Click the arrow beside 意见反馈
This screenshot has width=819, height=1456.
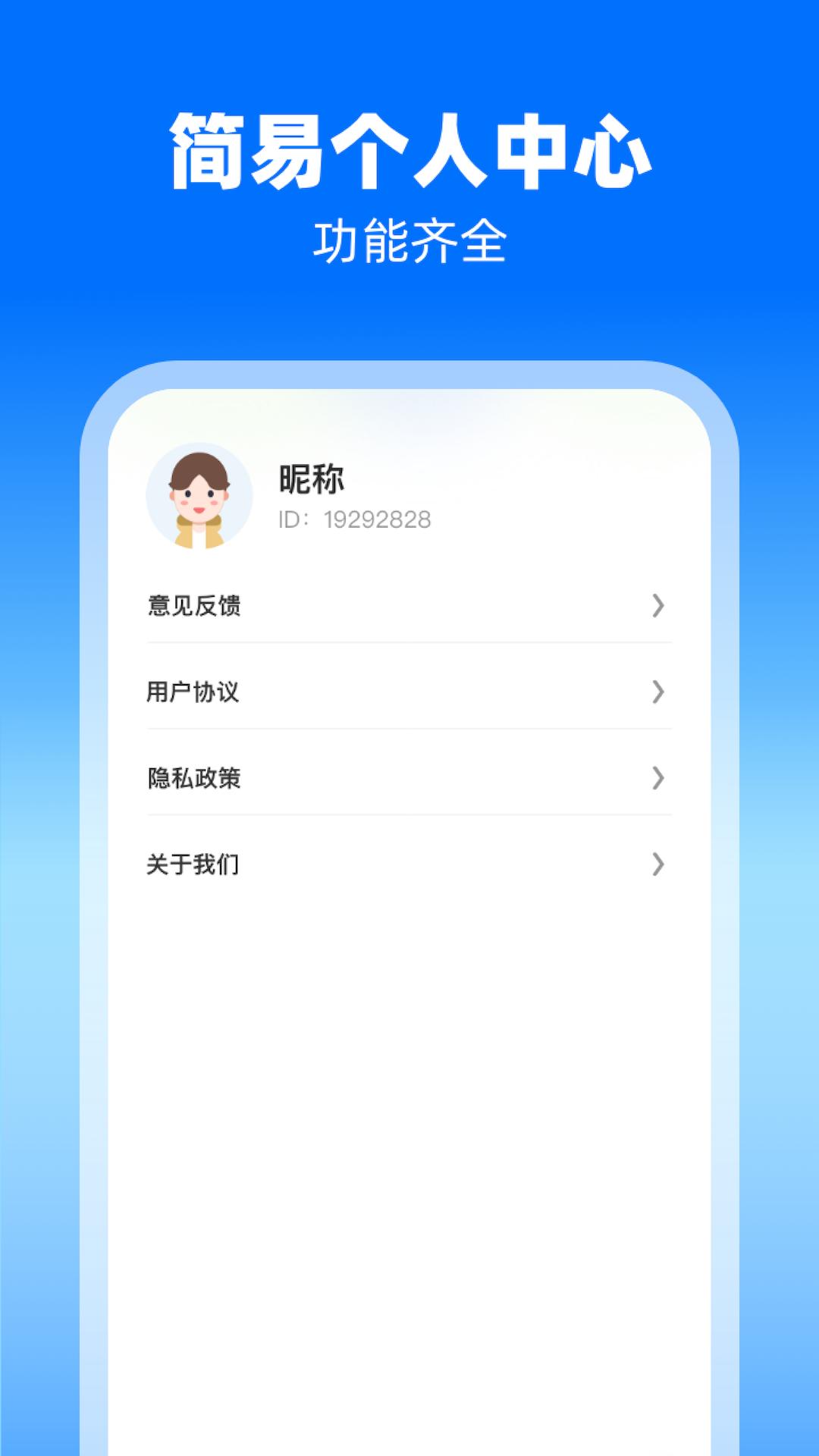659,607
